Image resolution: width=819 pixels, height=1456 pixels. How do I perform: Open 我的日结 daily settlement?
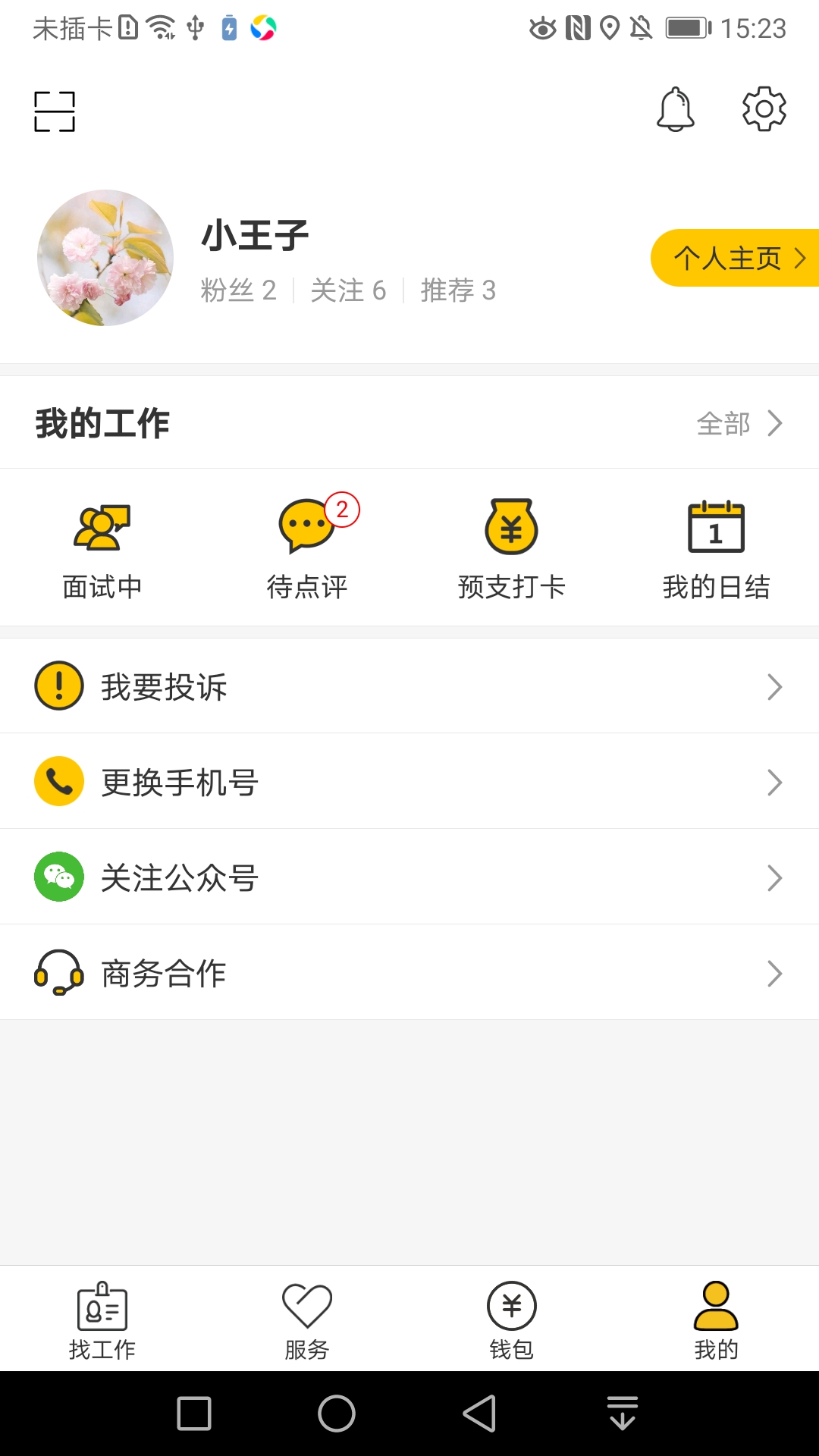(x=717, y=548)
